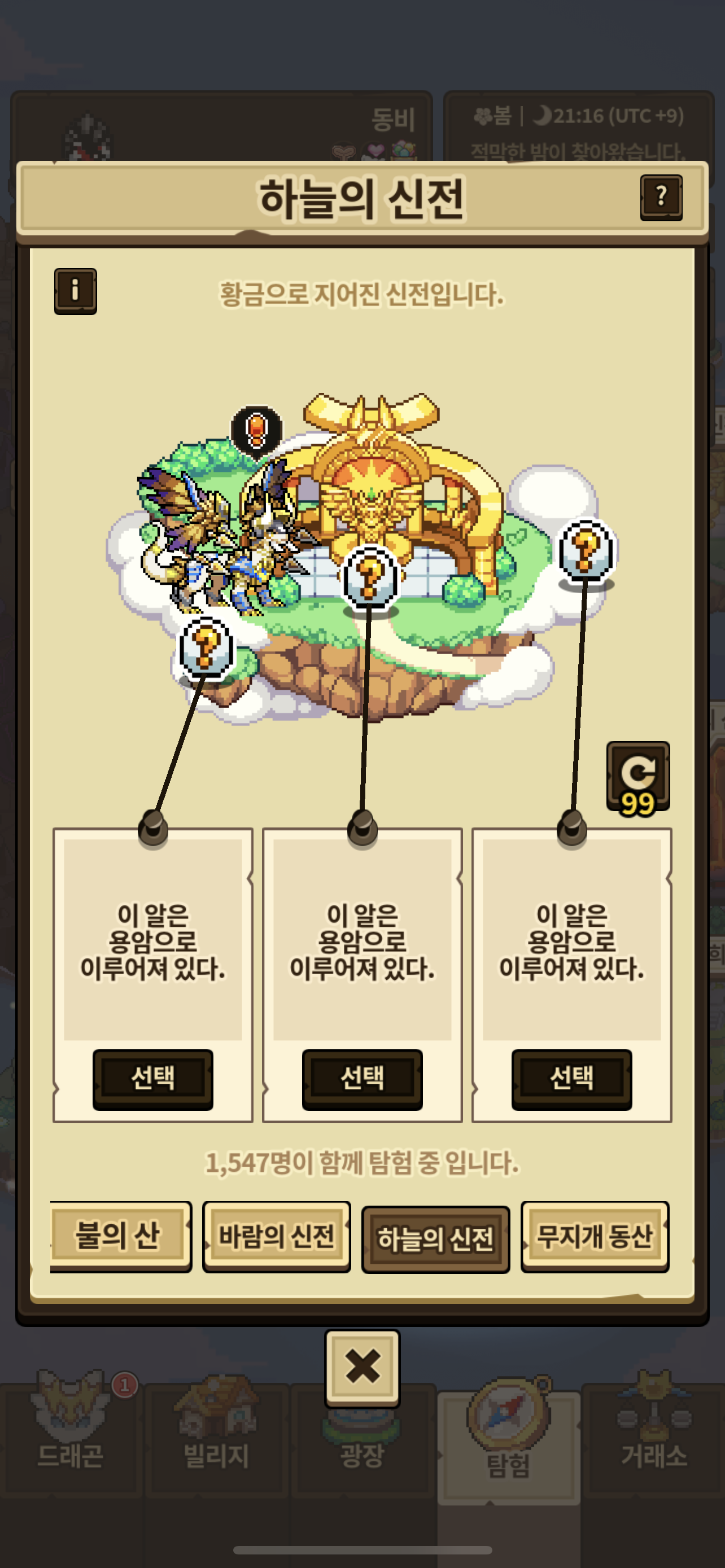The width and height of the screenshot is (725, 1568).
Task: Open the info icon for the temple
Action: (x=76, y=291)
